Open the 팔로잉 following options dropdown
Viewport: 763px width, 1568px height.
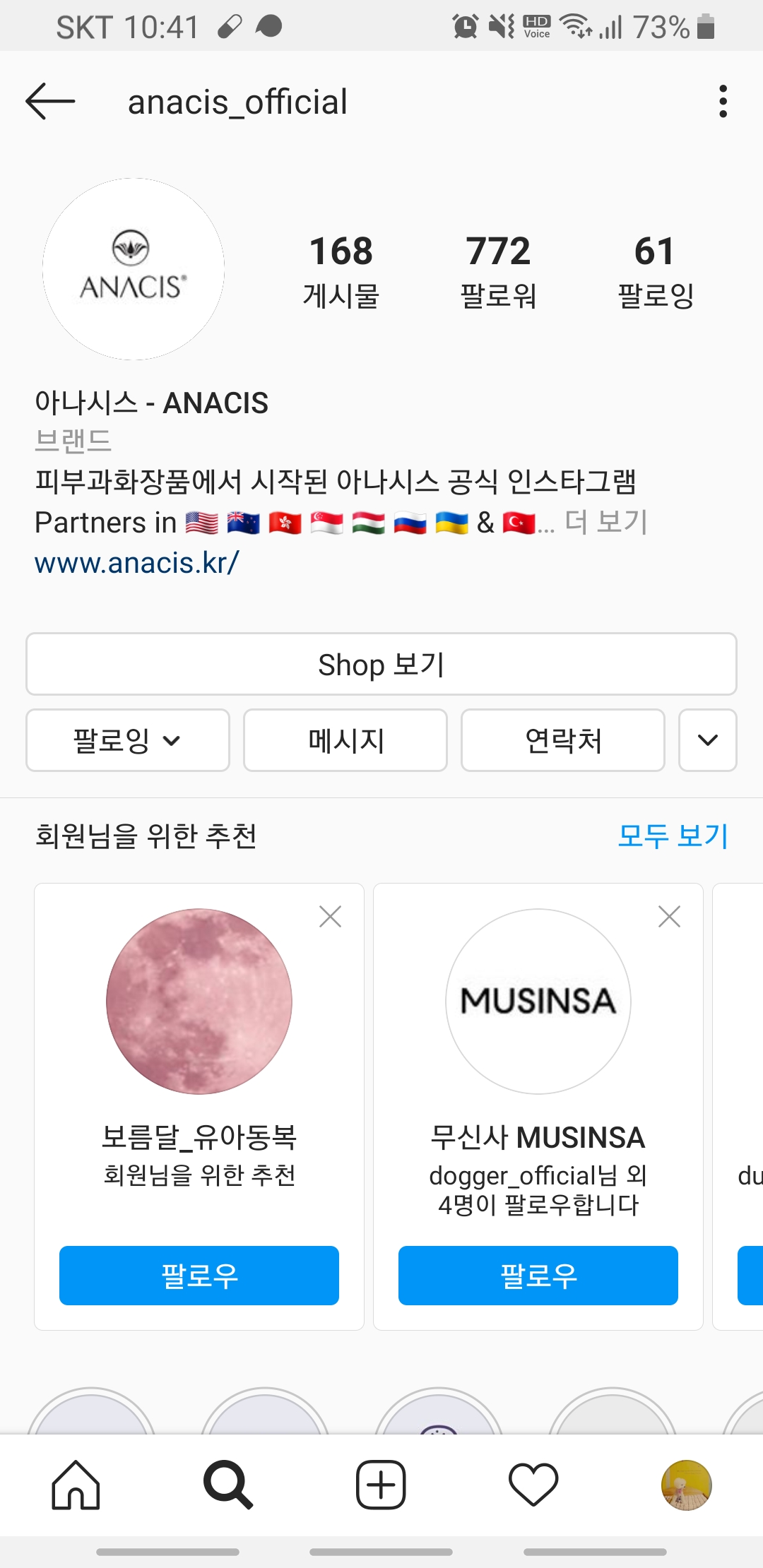(128, 740)
